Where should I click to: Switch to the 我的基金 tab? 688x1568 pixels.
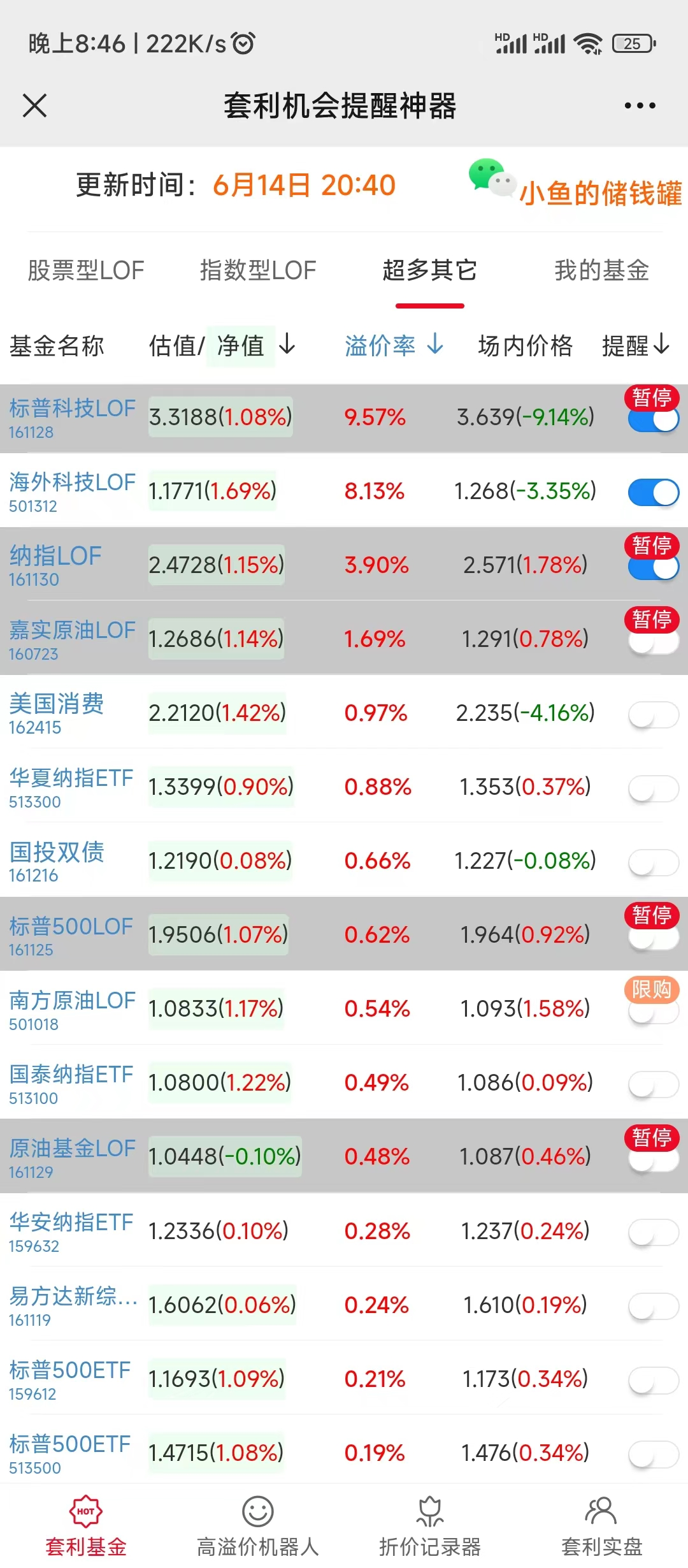click(x=601, y=270)
